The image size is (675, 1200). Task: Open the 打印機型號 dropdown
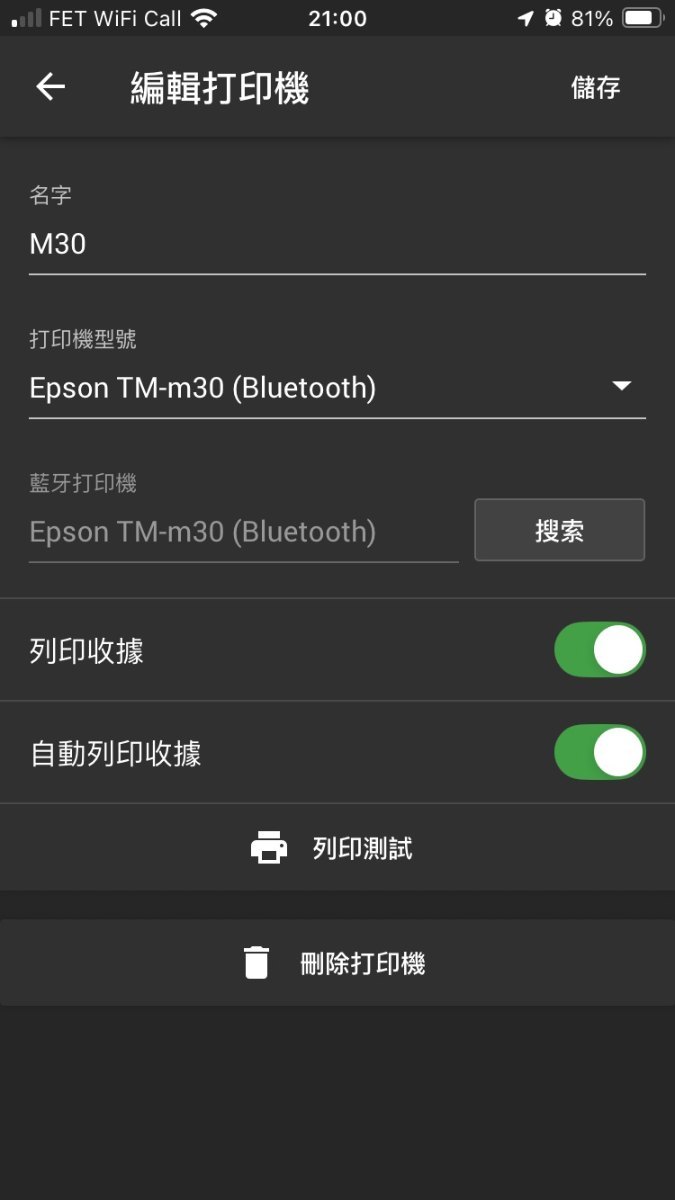(x=336, y=387)
